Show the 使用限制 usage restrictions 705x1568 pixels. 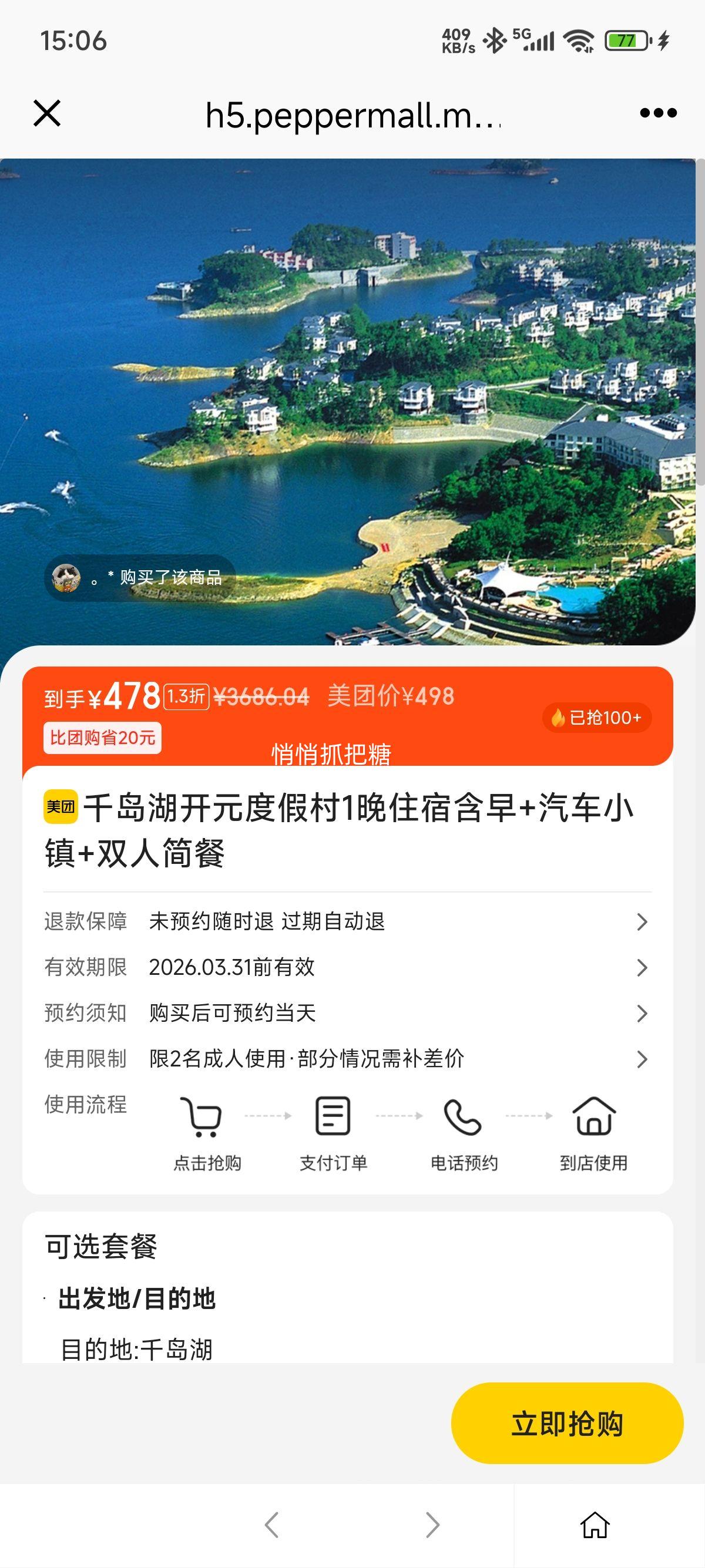pos(347,1058)
